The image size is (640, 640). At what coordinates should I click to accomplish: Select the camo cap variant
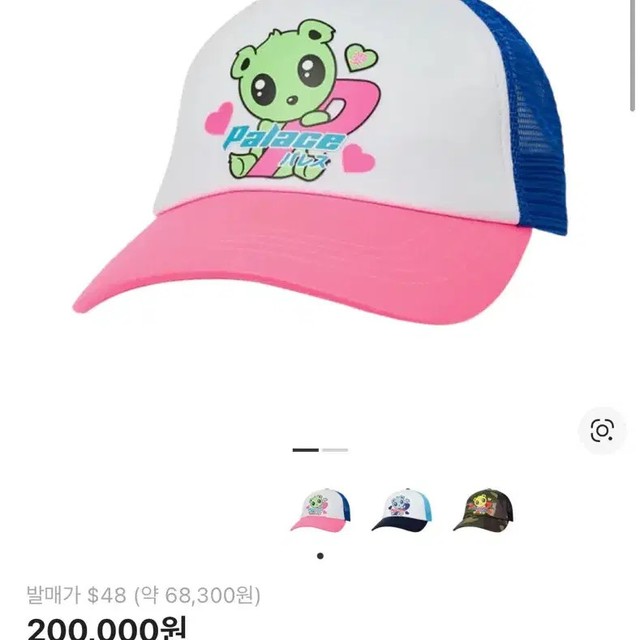tap(484, 511)
